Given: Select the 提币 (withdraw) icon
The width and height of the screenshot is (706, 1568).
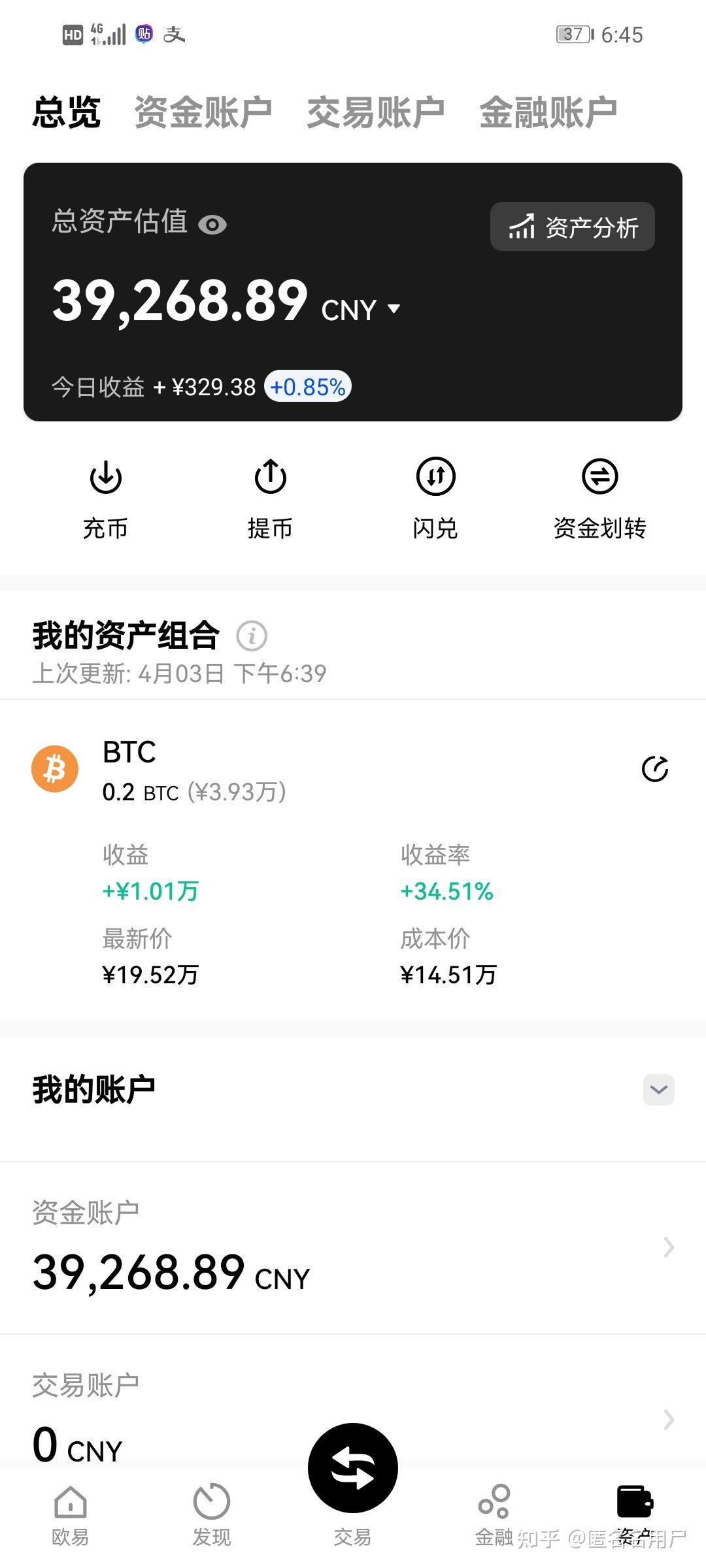Looking at the screenshot, I should click(x=271, y=477).
